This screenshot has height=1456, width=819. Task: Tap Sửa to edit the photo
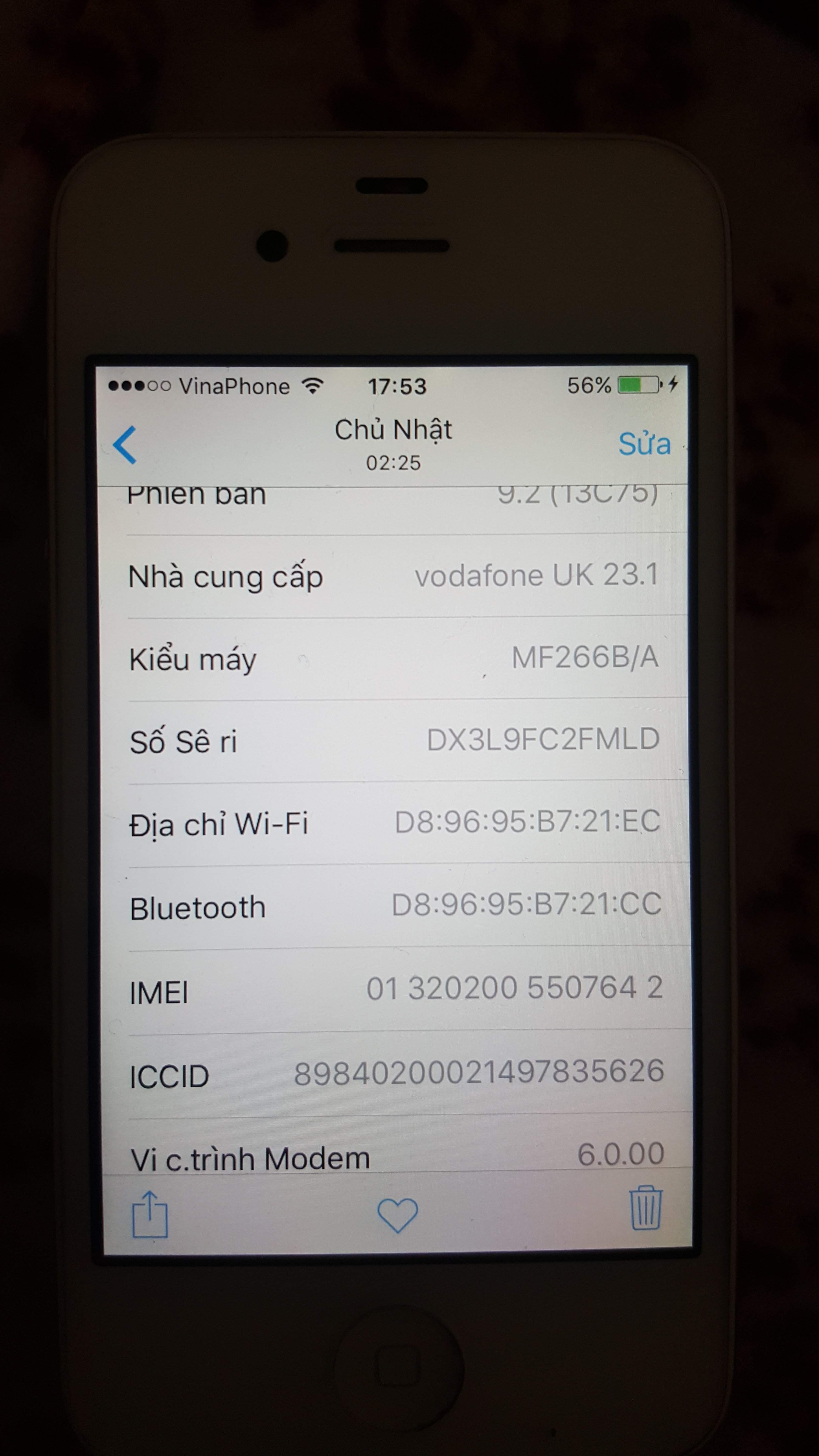(x=644, y=444)
